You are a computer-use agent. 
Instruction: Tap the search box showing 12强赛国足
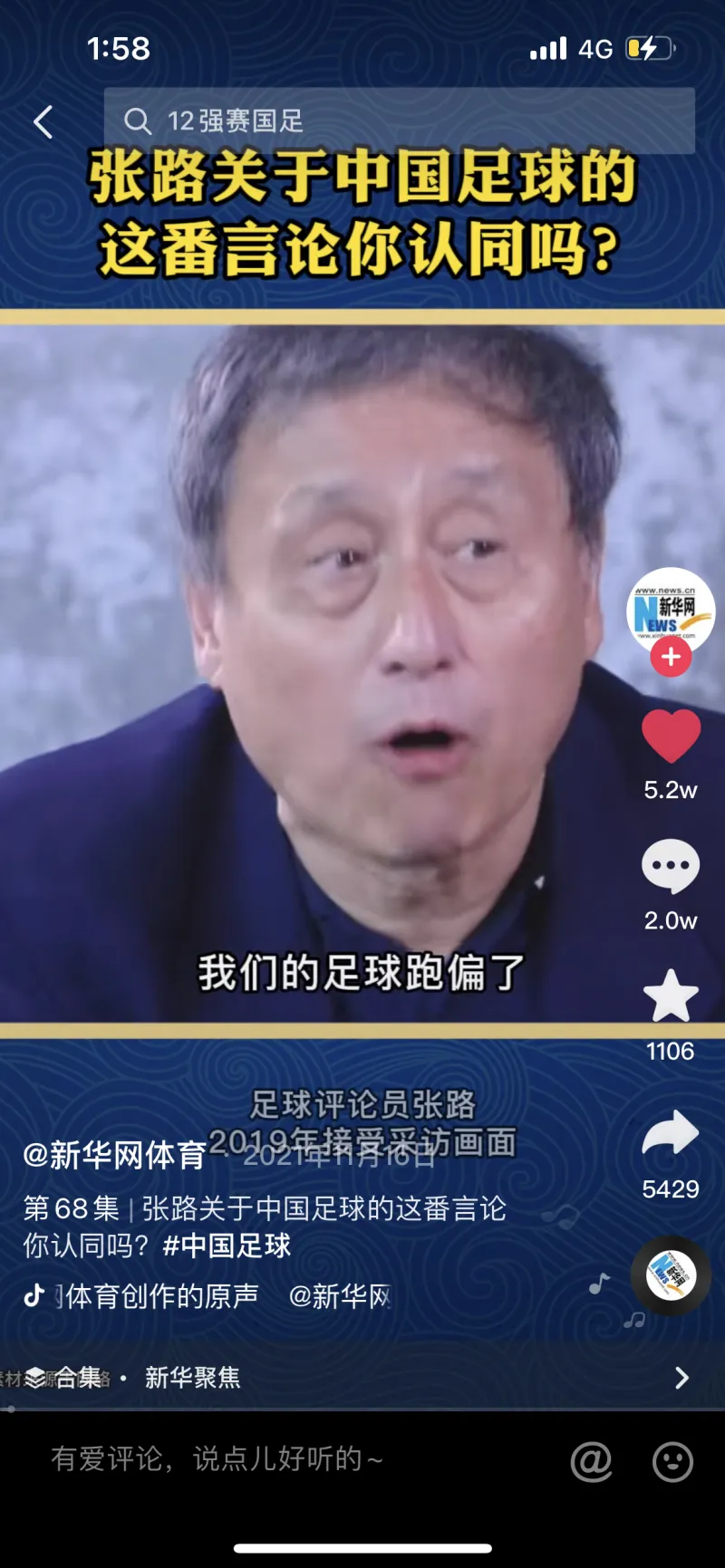pos(399,120)
